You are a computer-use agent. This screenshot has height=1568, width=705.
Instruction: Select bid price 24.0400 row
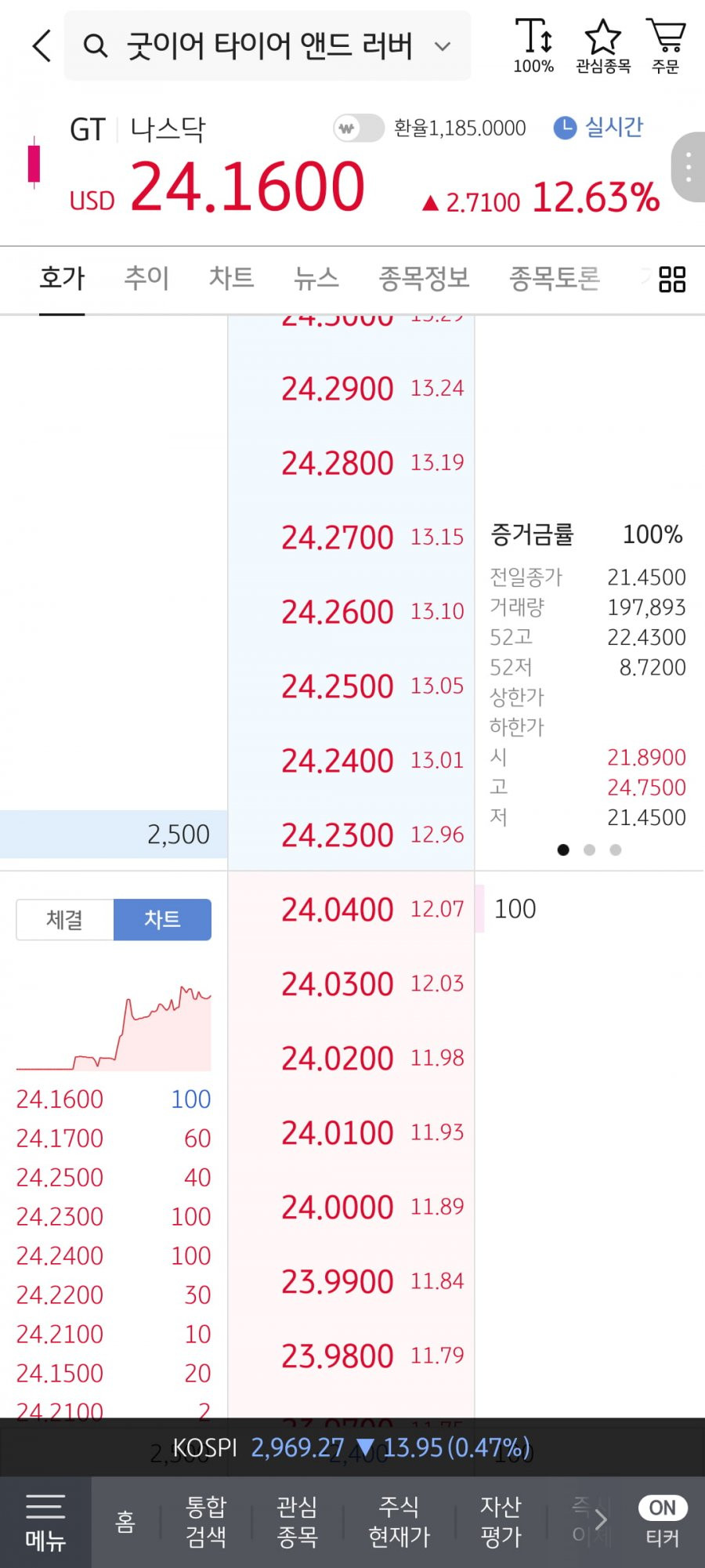[351, 909]
